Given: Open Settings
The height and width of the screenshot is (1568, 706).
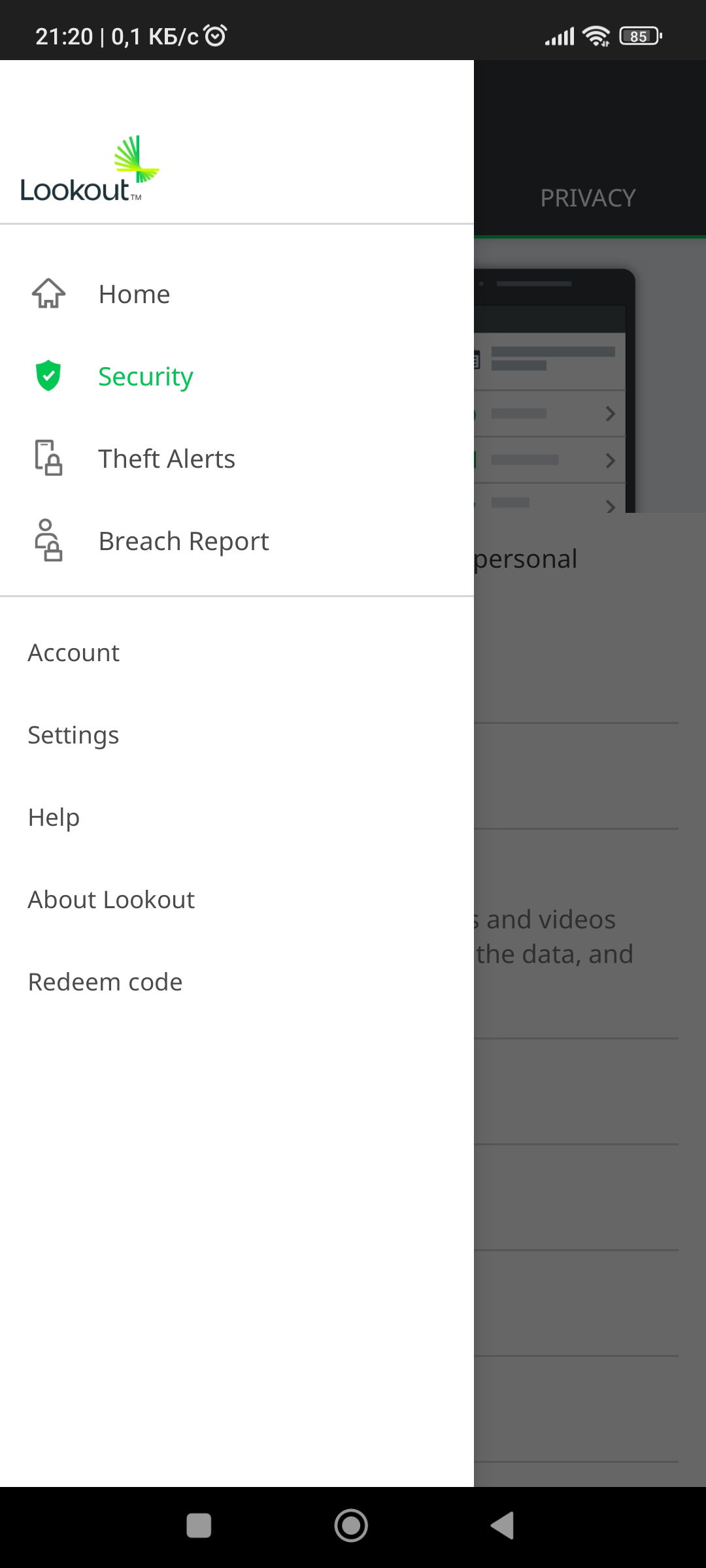Looking at the screenshot, I should (x=73, y=735).
